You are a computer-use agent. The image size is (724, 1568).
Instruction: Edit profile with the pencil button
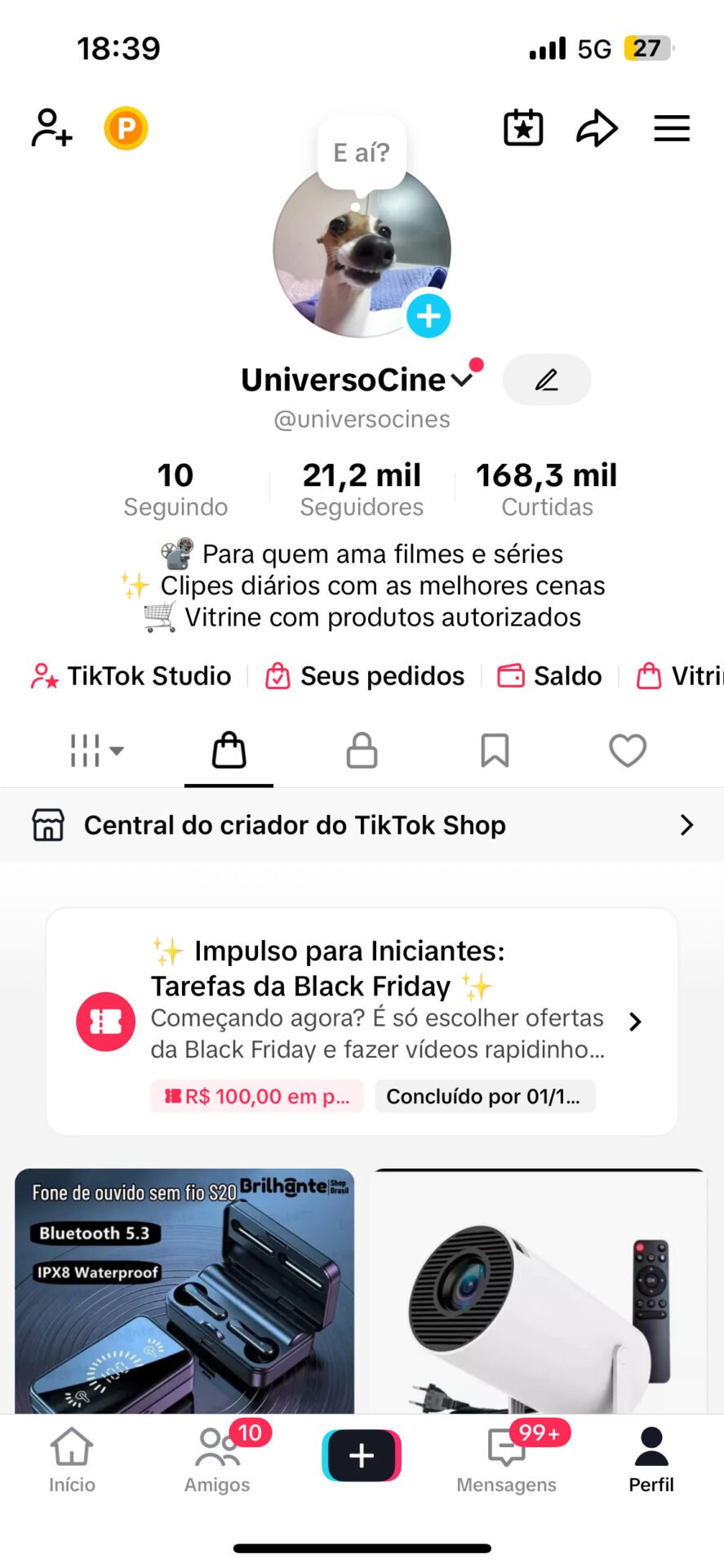pyautogui.click(x=547, y=379)
